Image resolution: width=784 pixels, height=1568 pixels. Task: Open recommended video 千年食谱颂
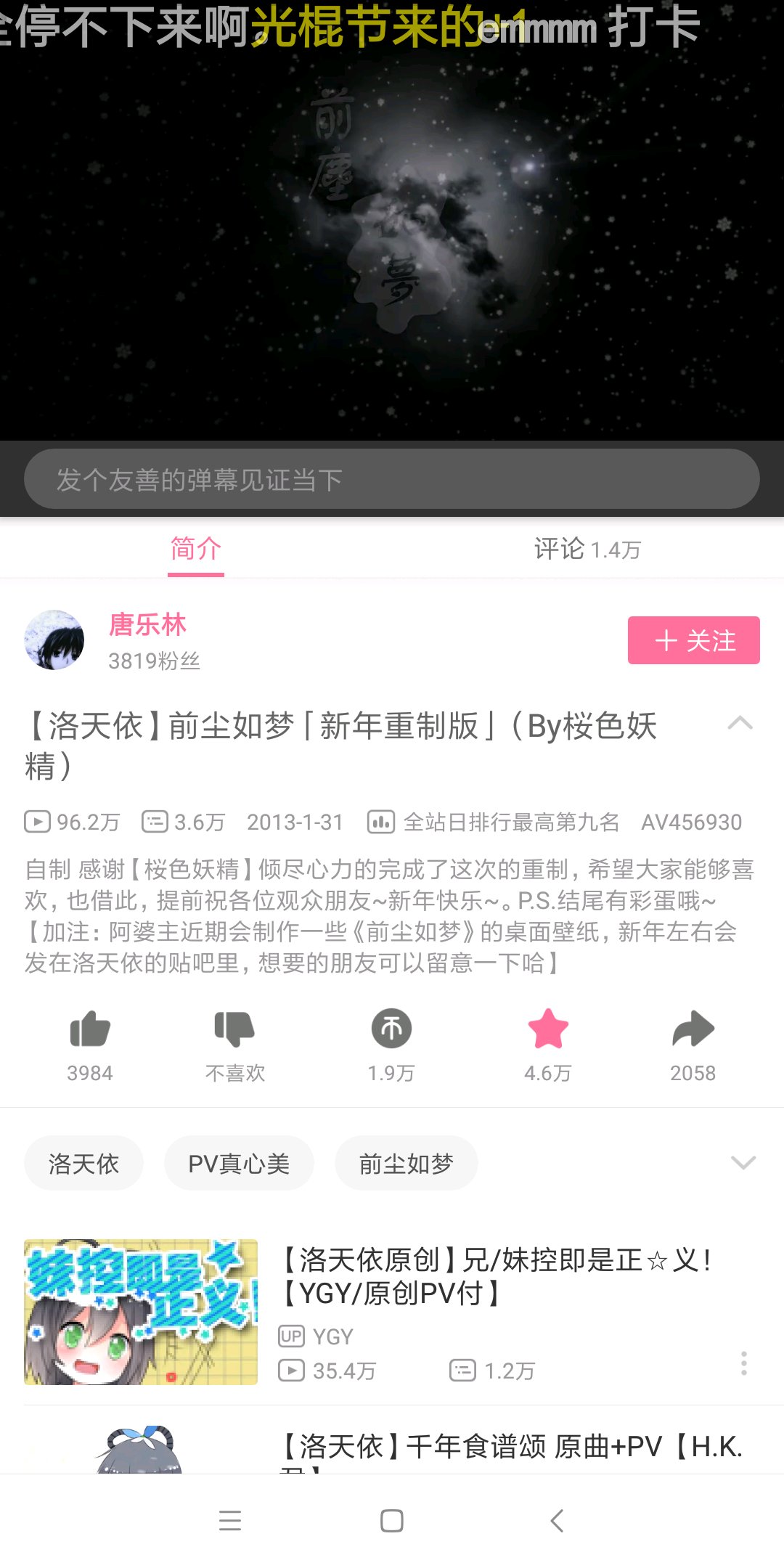click(x=508, y=1447)
